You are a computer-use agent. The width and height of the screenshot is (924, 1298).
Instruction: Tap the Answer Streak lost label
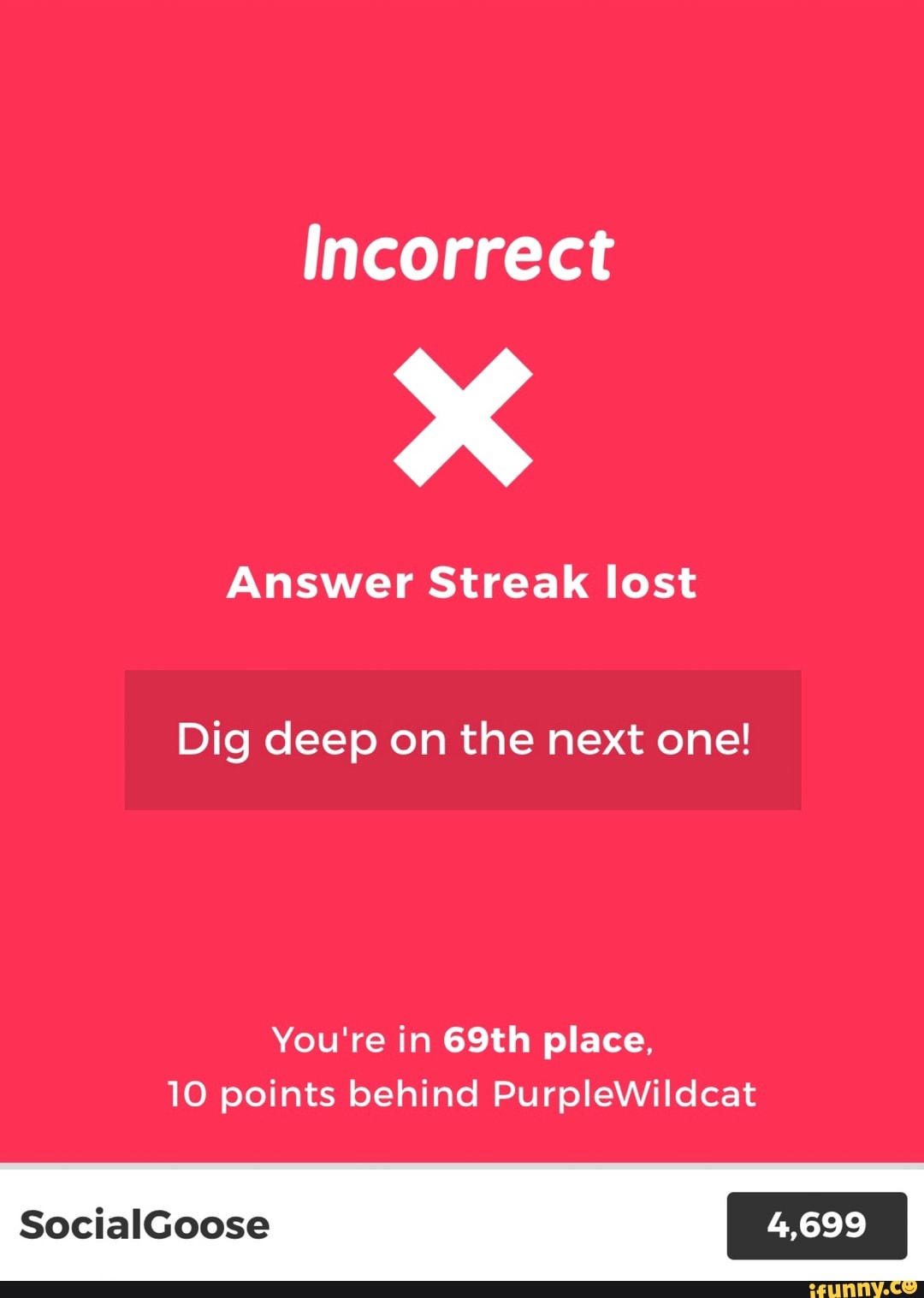462,583
